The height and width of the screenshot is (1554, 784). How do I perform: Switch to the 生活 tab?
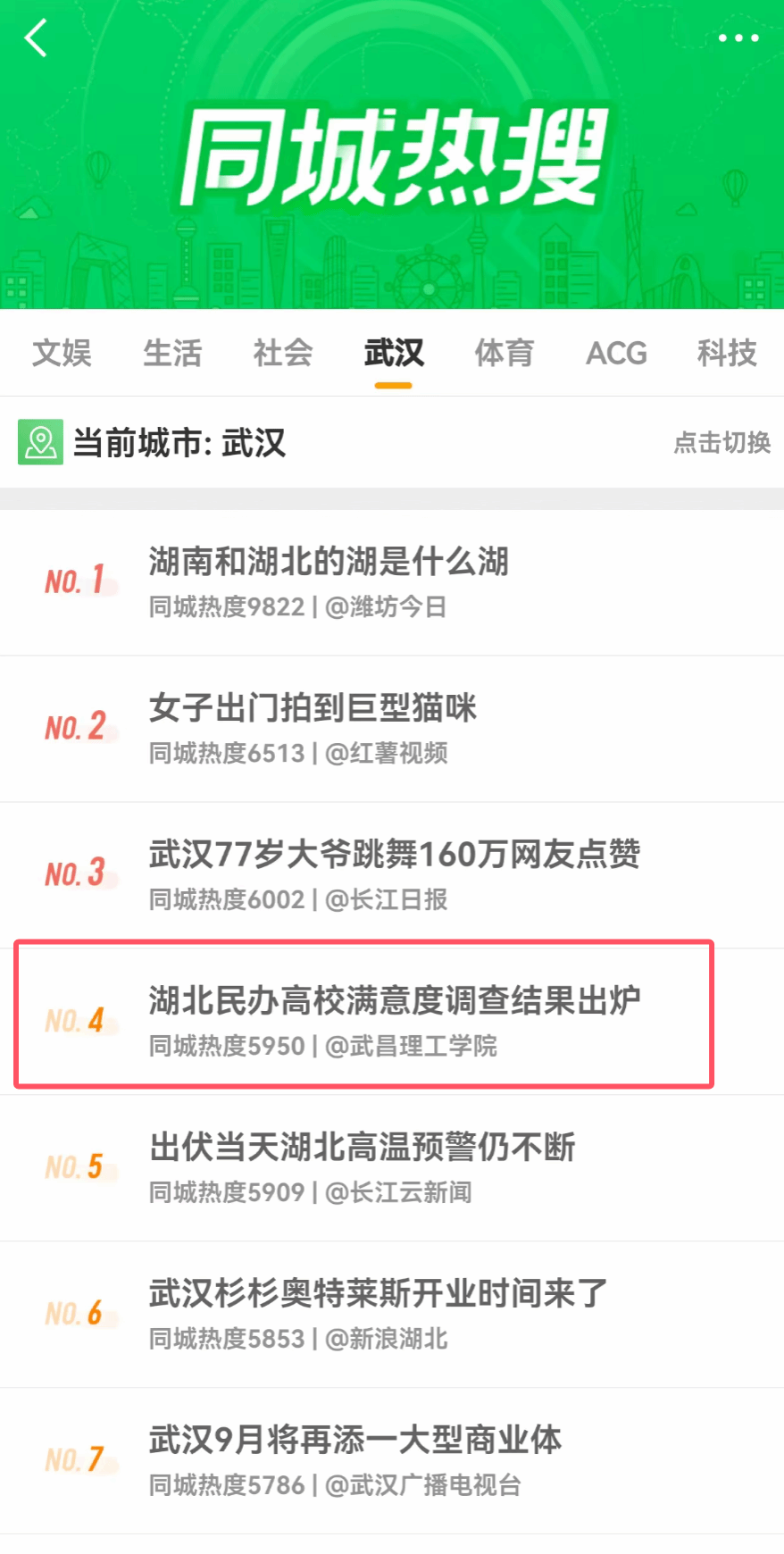(172, 353)
